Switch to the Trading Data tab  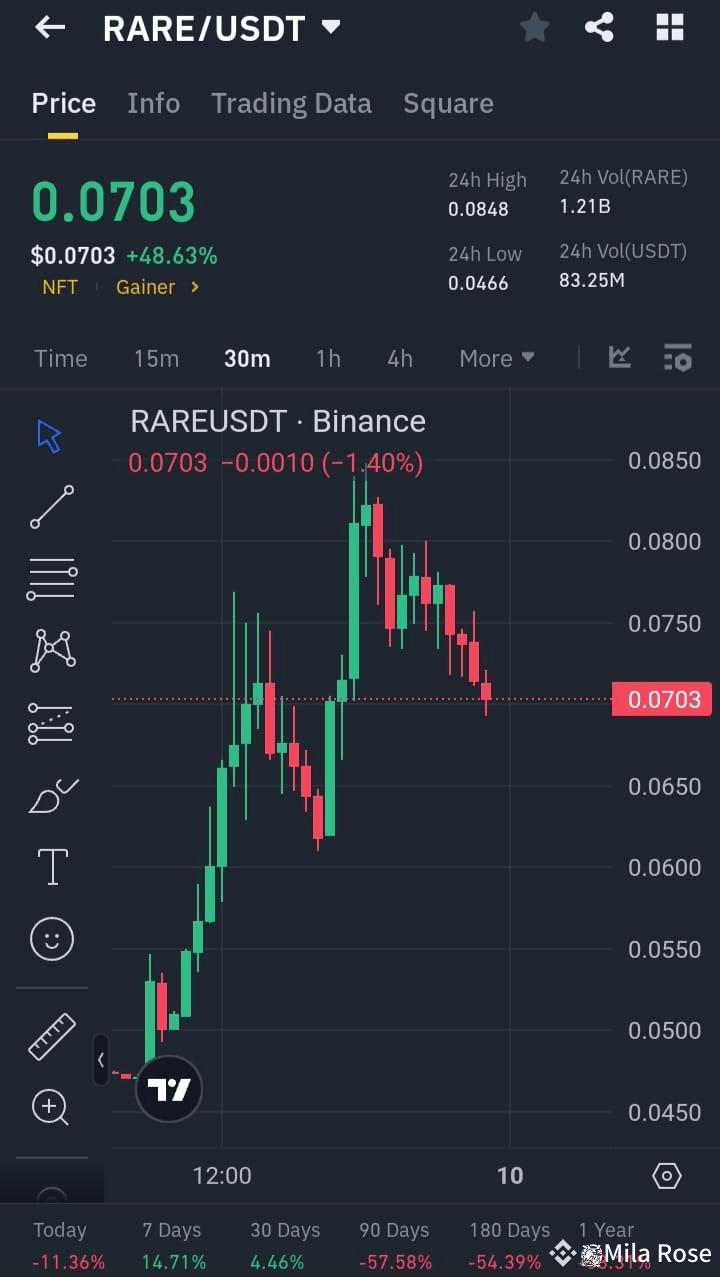[x=291, y=103]
